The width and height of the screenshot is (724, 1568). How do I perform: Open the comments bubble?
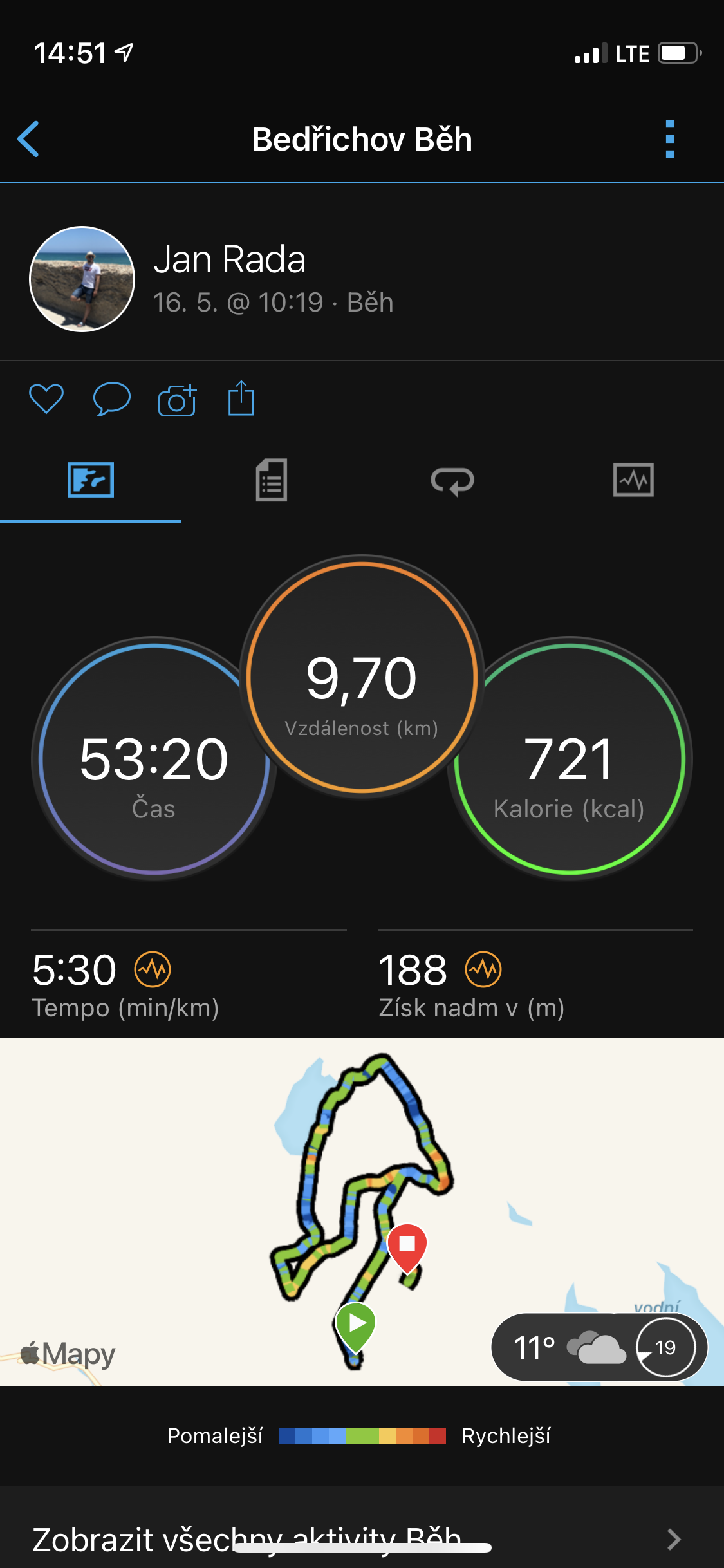[x=112, y=399]
